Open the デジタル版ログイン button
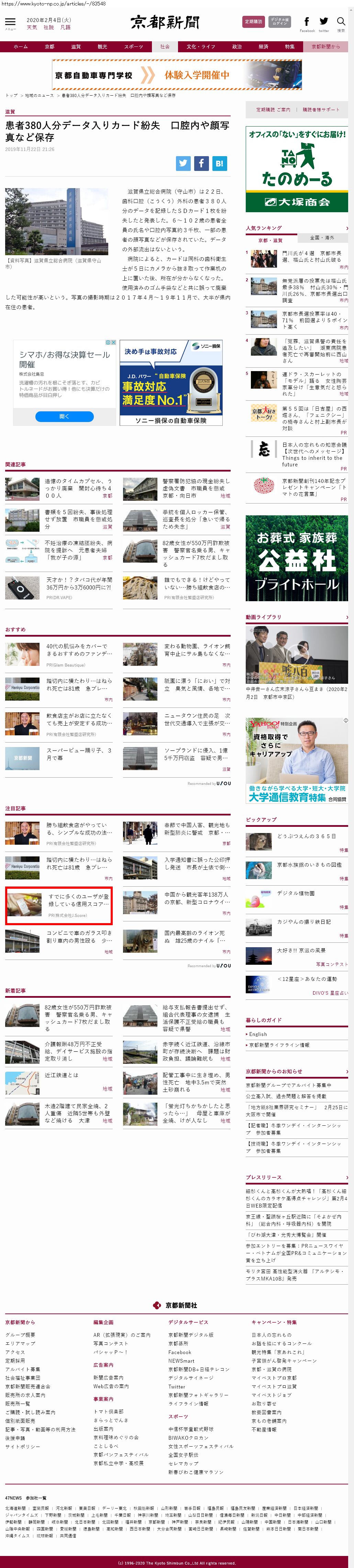The image size is (354, 1568). pos(279,22)
